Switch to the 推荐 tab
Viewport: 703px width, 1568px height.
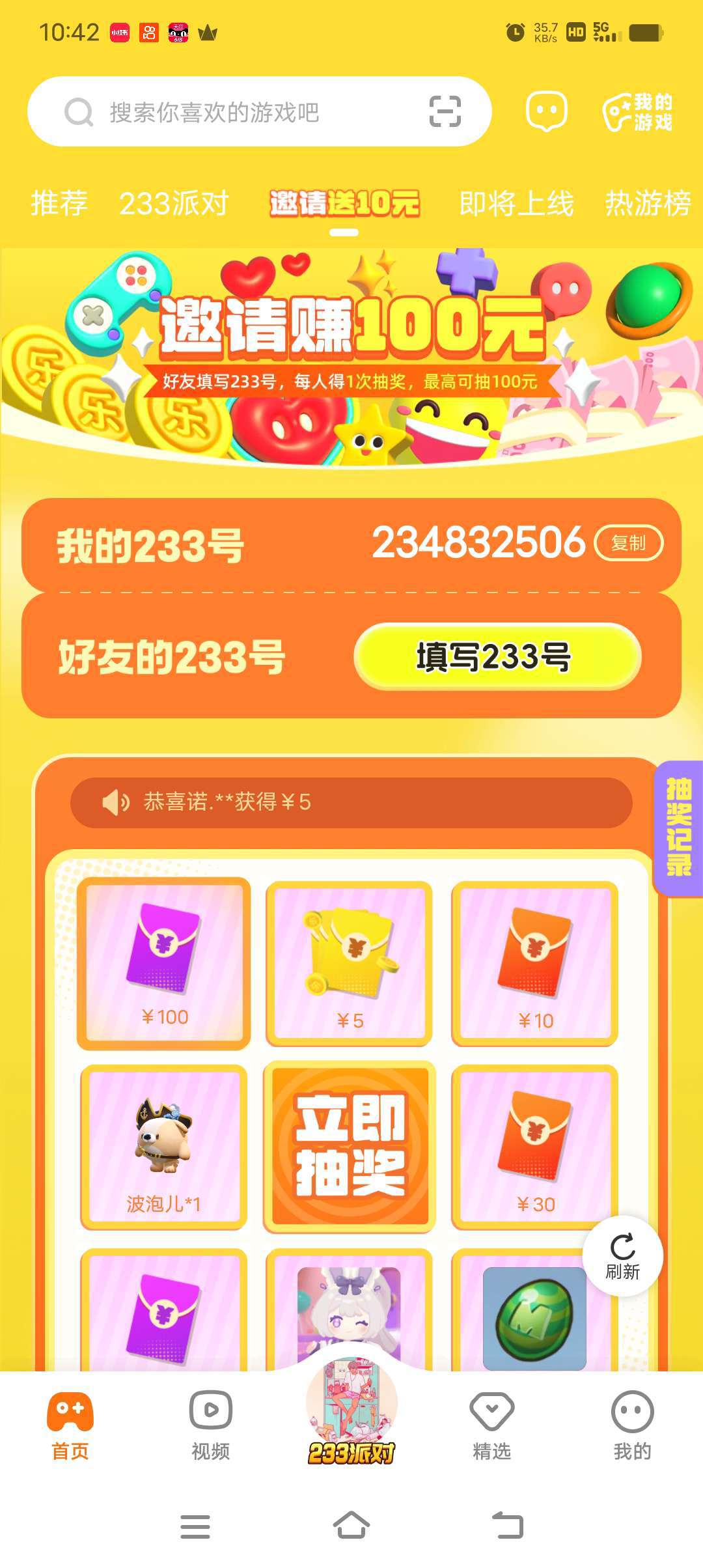[59, 203]
